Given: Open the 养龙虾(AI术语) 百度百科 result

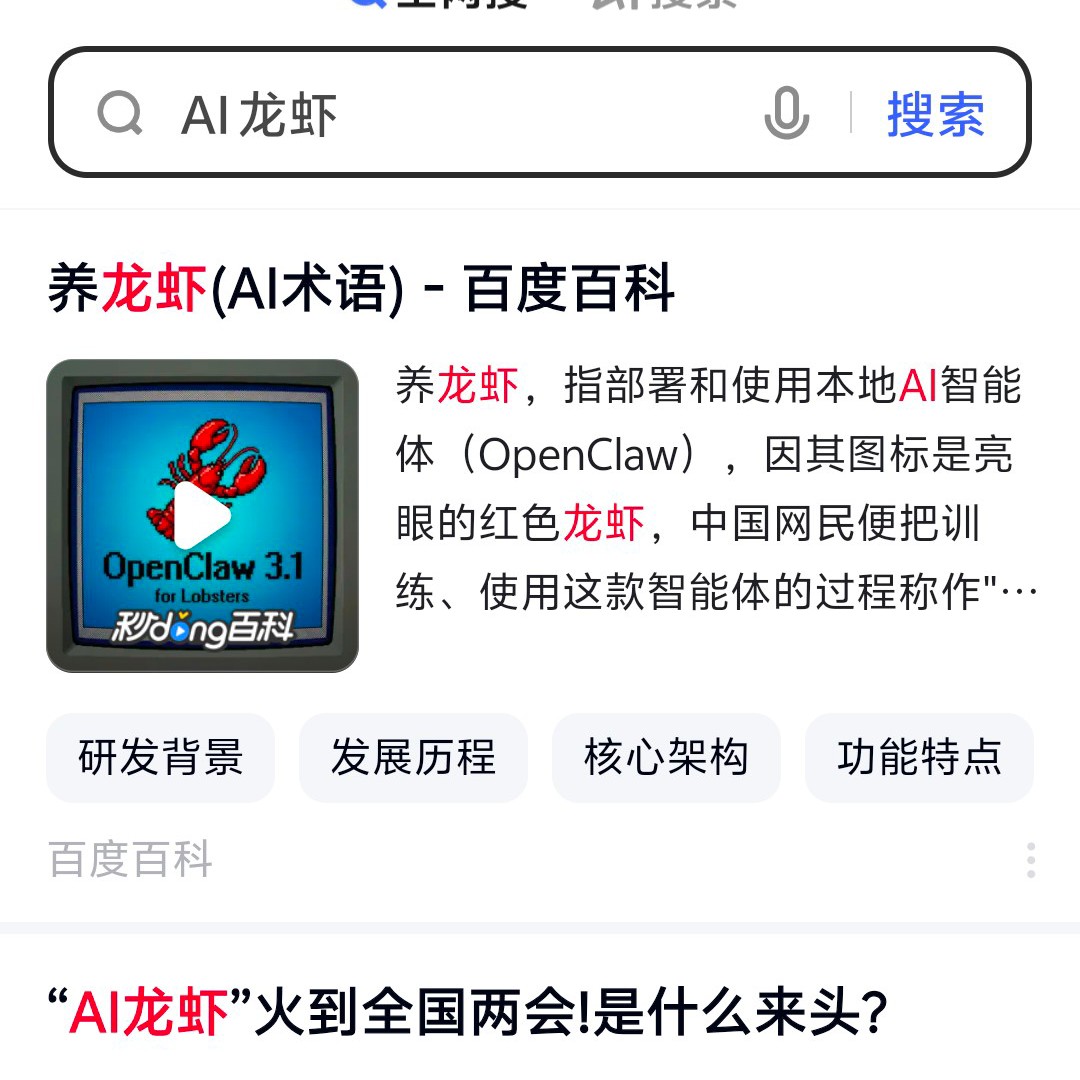Looking at the screenshot, I should 361,289.
